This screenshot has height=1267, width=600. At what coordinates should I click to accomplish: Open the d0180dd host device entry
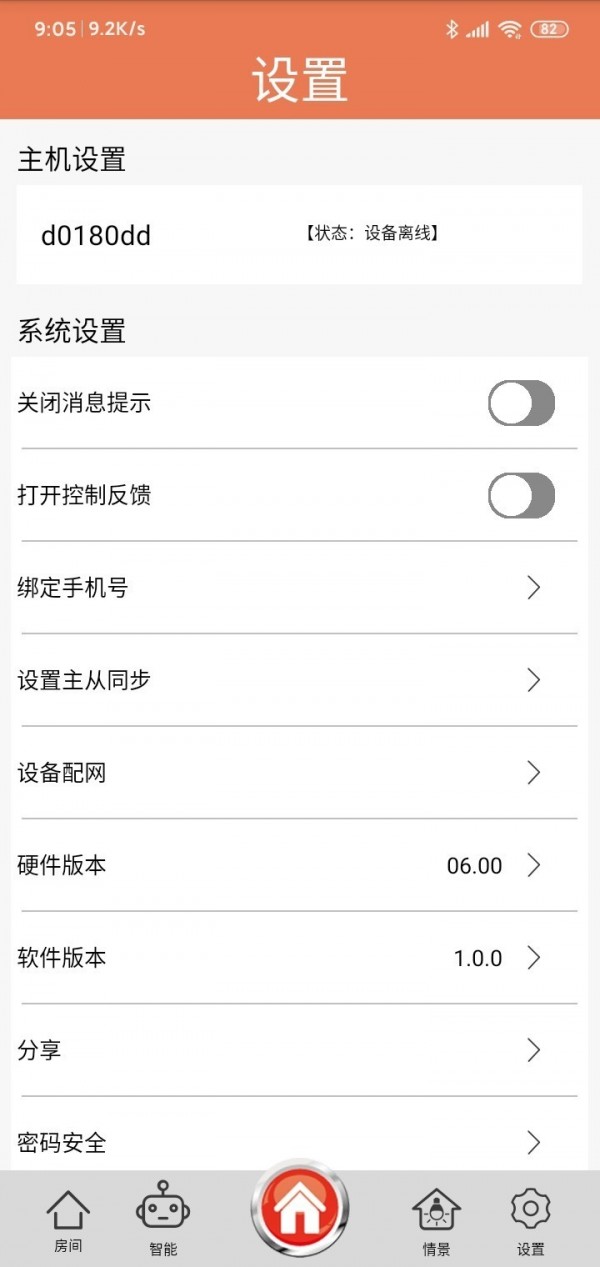[x=298, y=235]
